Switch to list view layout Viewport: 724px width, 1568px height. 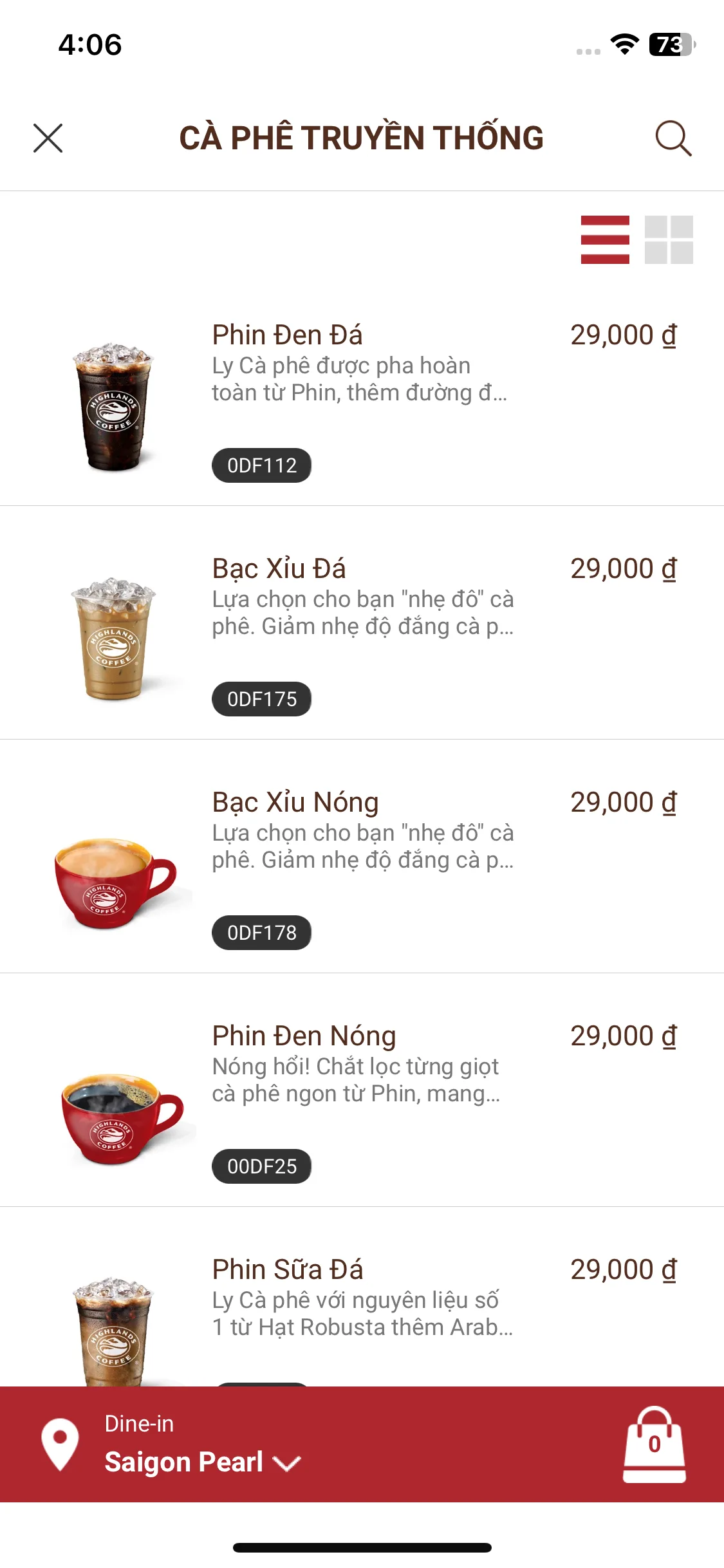pos(605,239)
